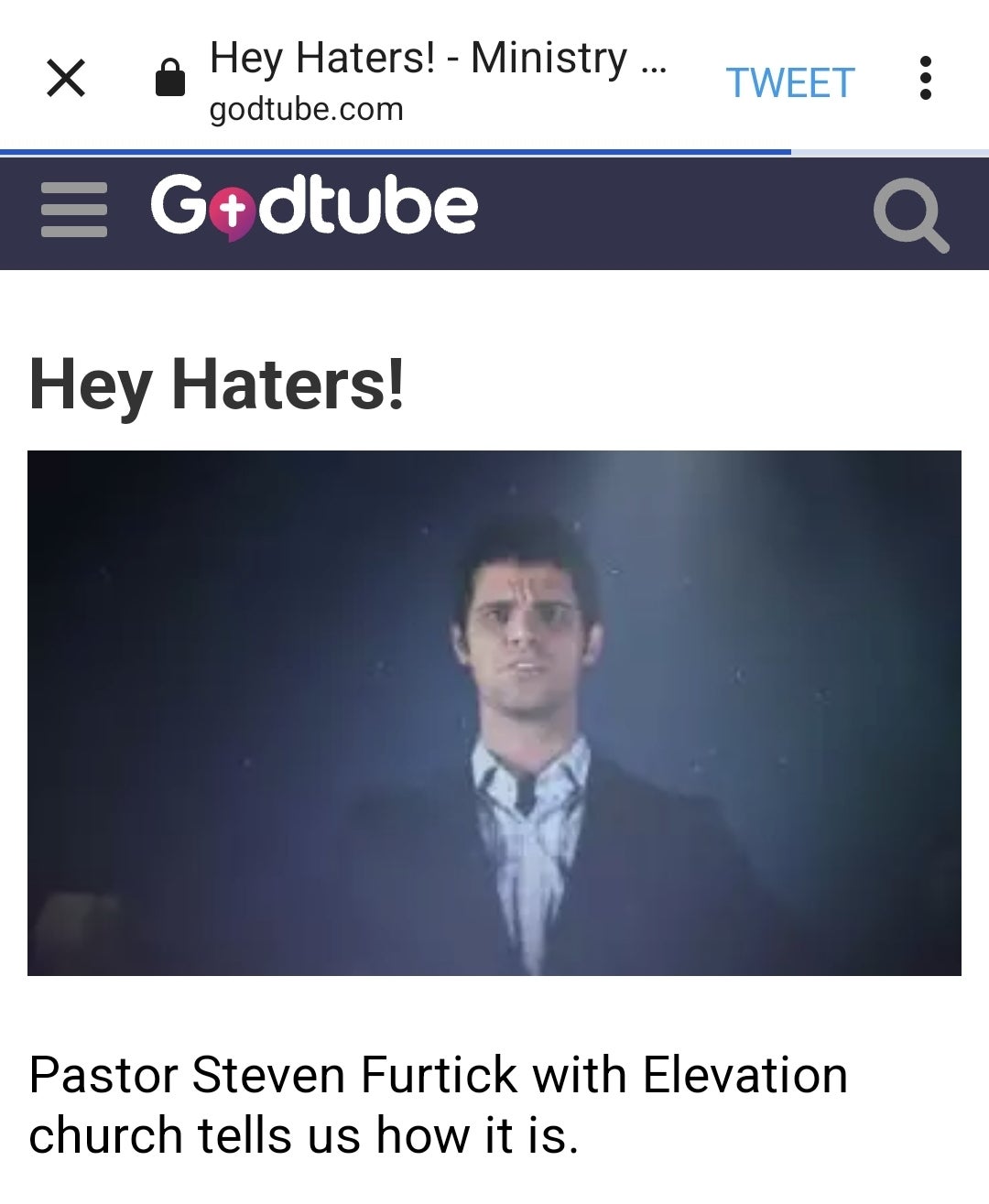Open the browser overflow menu
The height and width of the screenshot is (1204, 989).
pos(925,78)
